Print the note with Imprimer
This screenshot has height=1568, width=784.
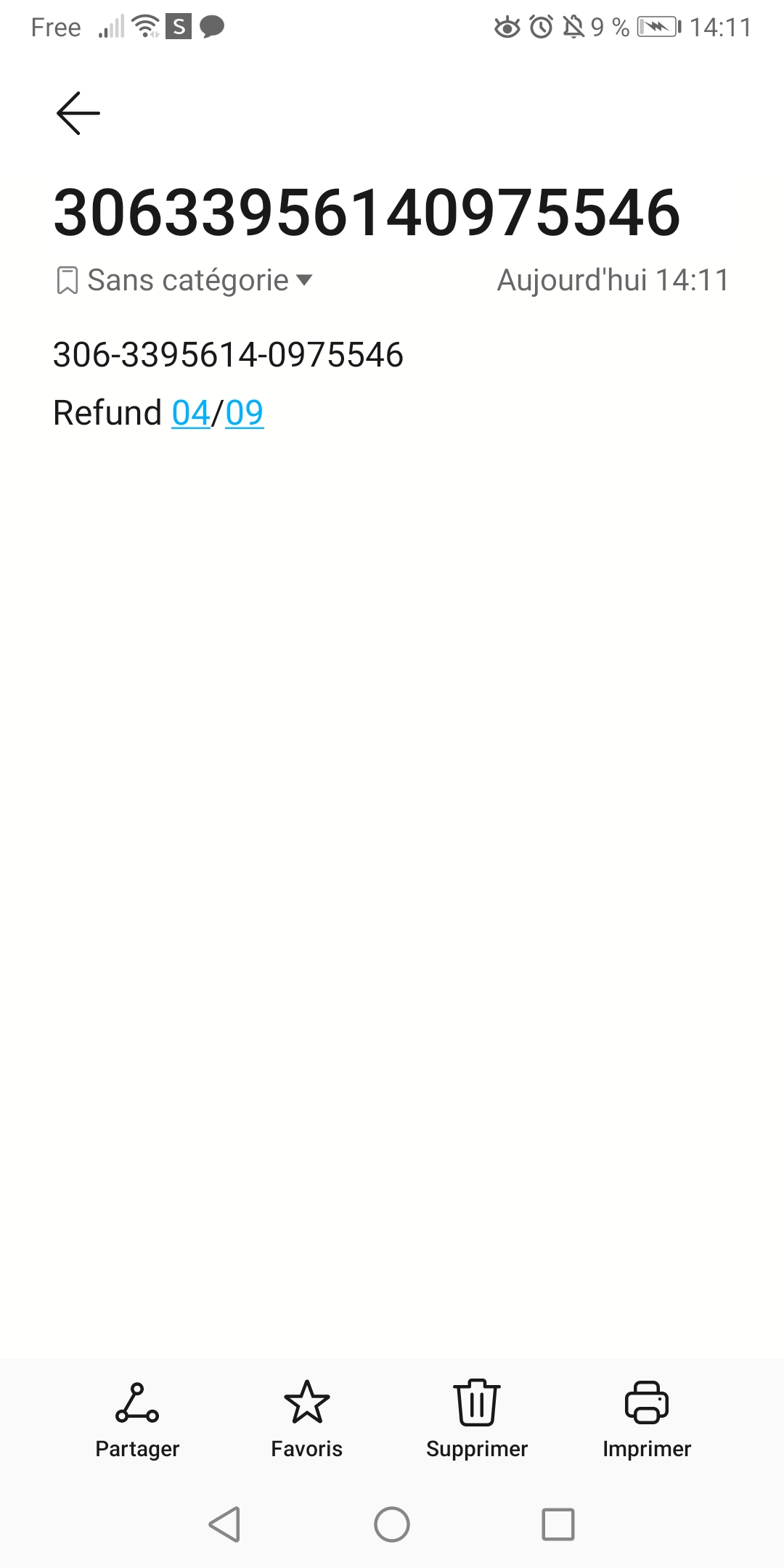[646, 1420]
